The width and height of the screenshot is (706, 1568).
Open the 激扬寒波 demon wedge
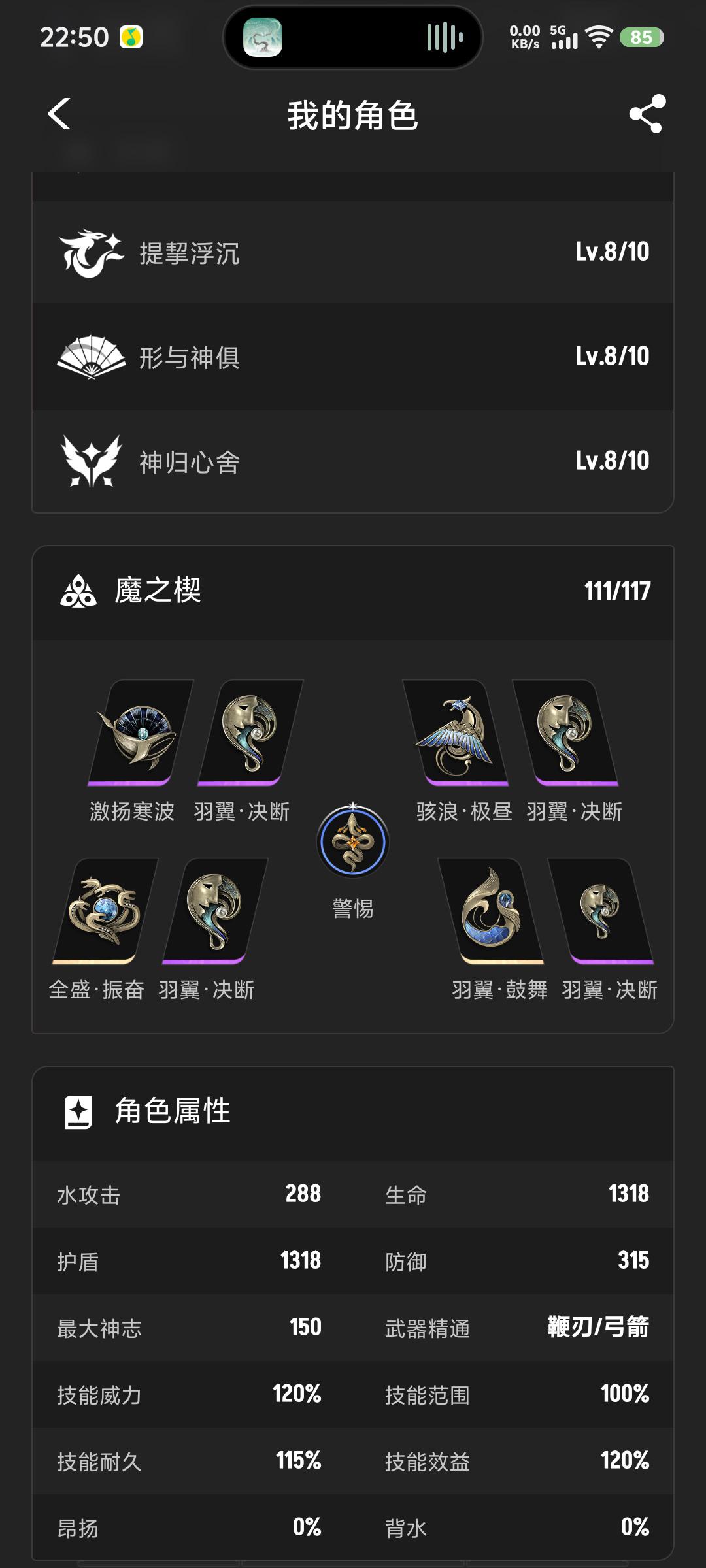click(139, 733)
